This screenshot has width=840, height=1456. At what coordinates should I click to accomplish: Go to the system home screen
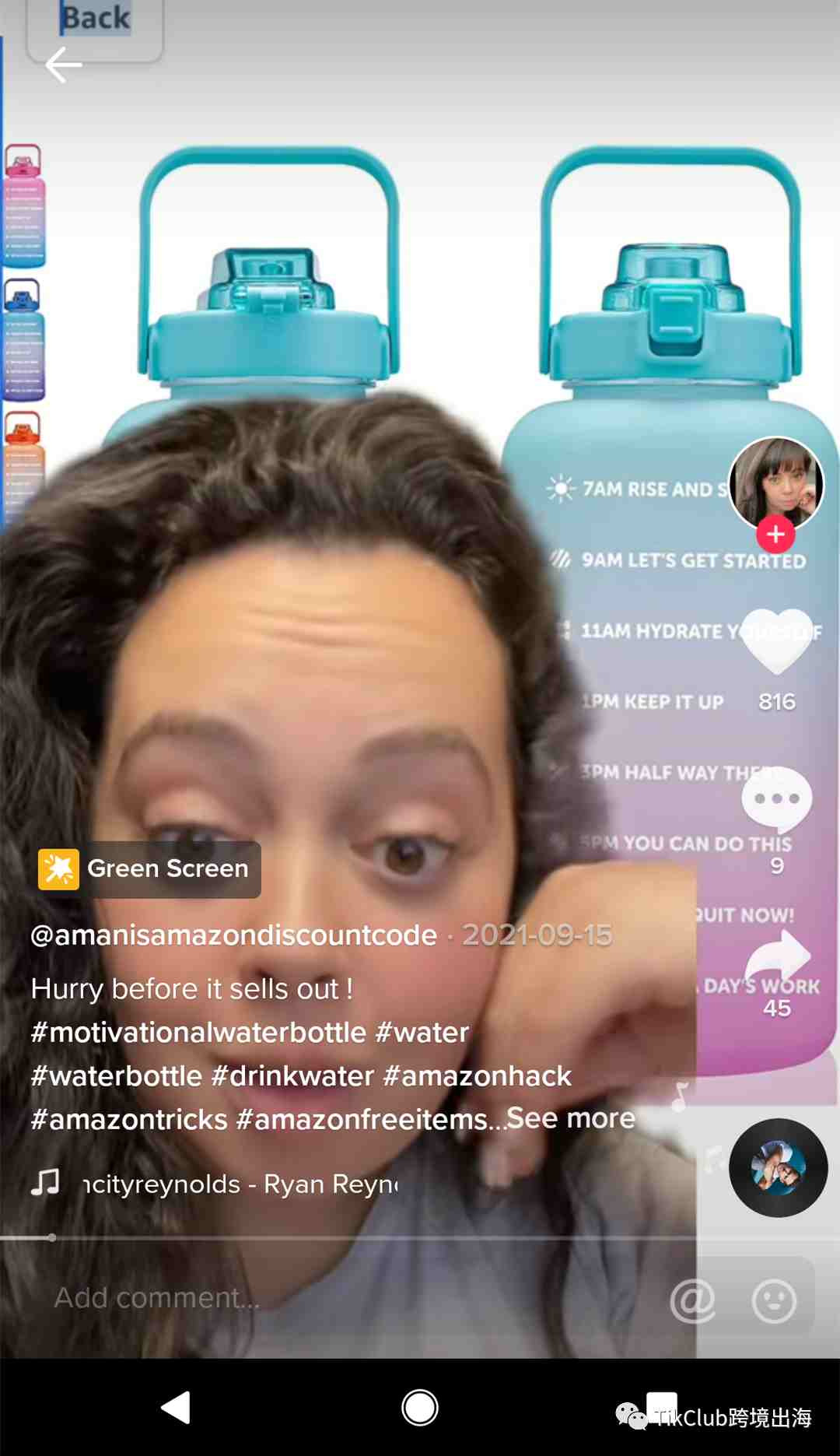pyautogui.click(x=420, y=1408)
